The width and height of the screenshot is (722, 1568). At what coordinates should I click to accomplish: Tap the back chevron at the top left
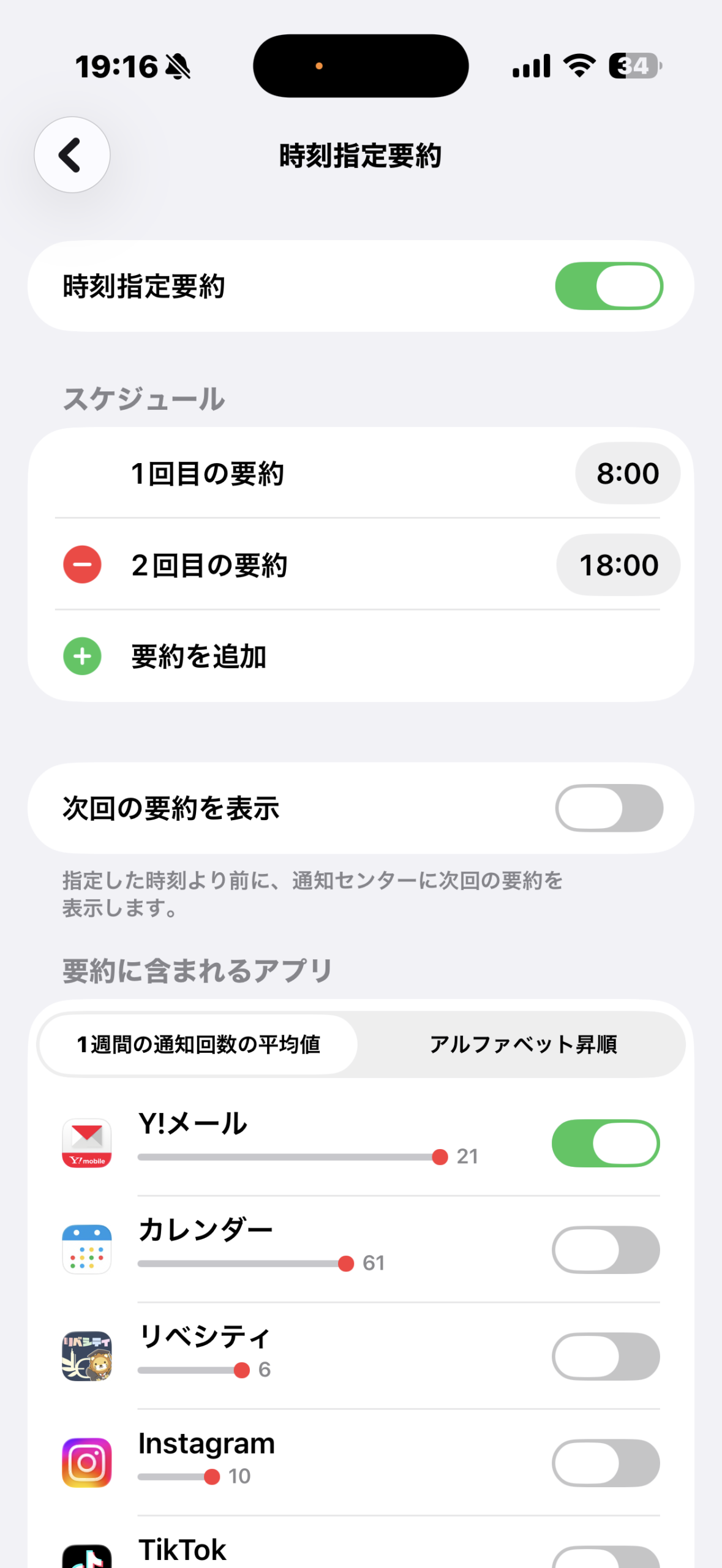[x=72, y=155]
